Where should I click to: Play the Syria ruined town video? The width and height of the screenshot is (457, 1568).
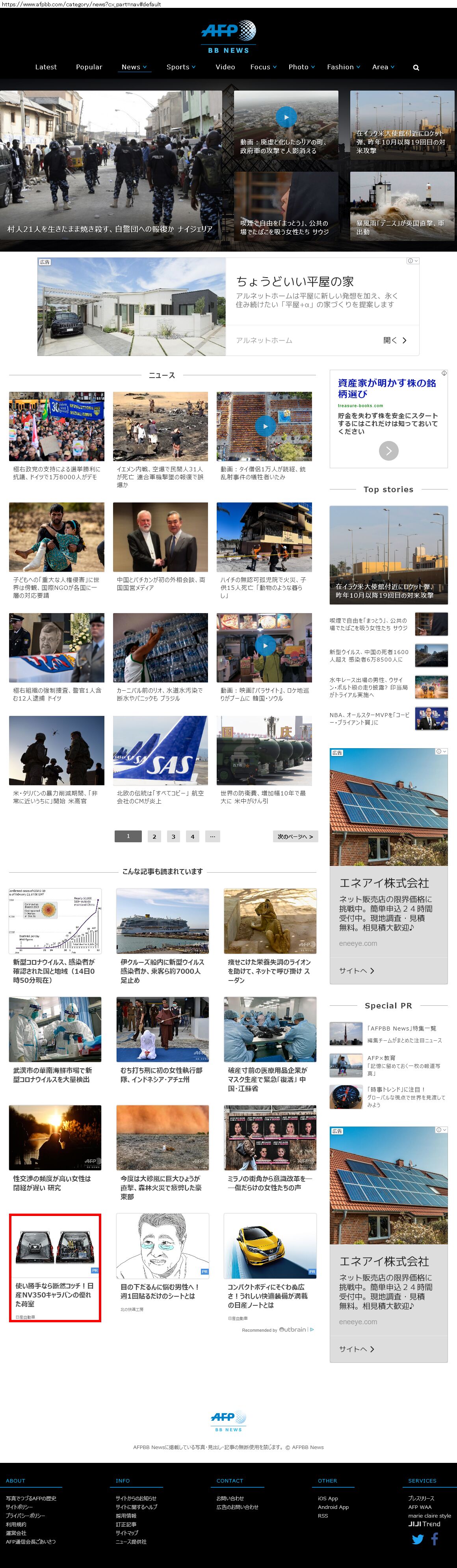(x=286, y=117)
